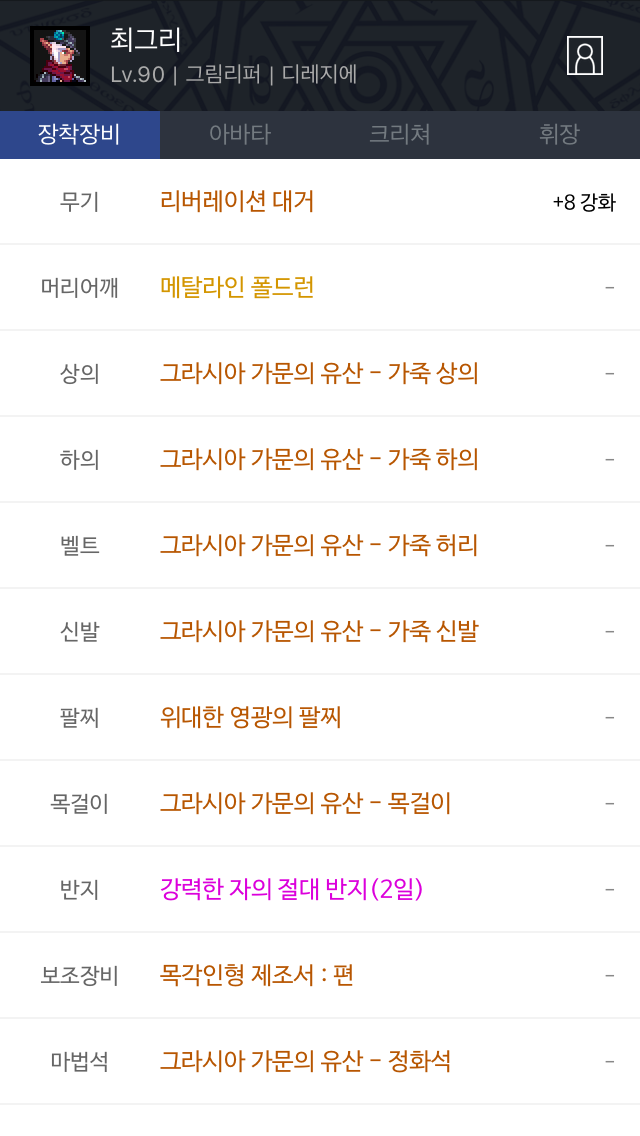Open 그라시아 가문의 유산 - 가죽 신발
The image size is (640, 1136).
(320, 632)
